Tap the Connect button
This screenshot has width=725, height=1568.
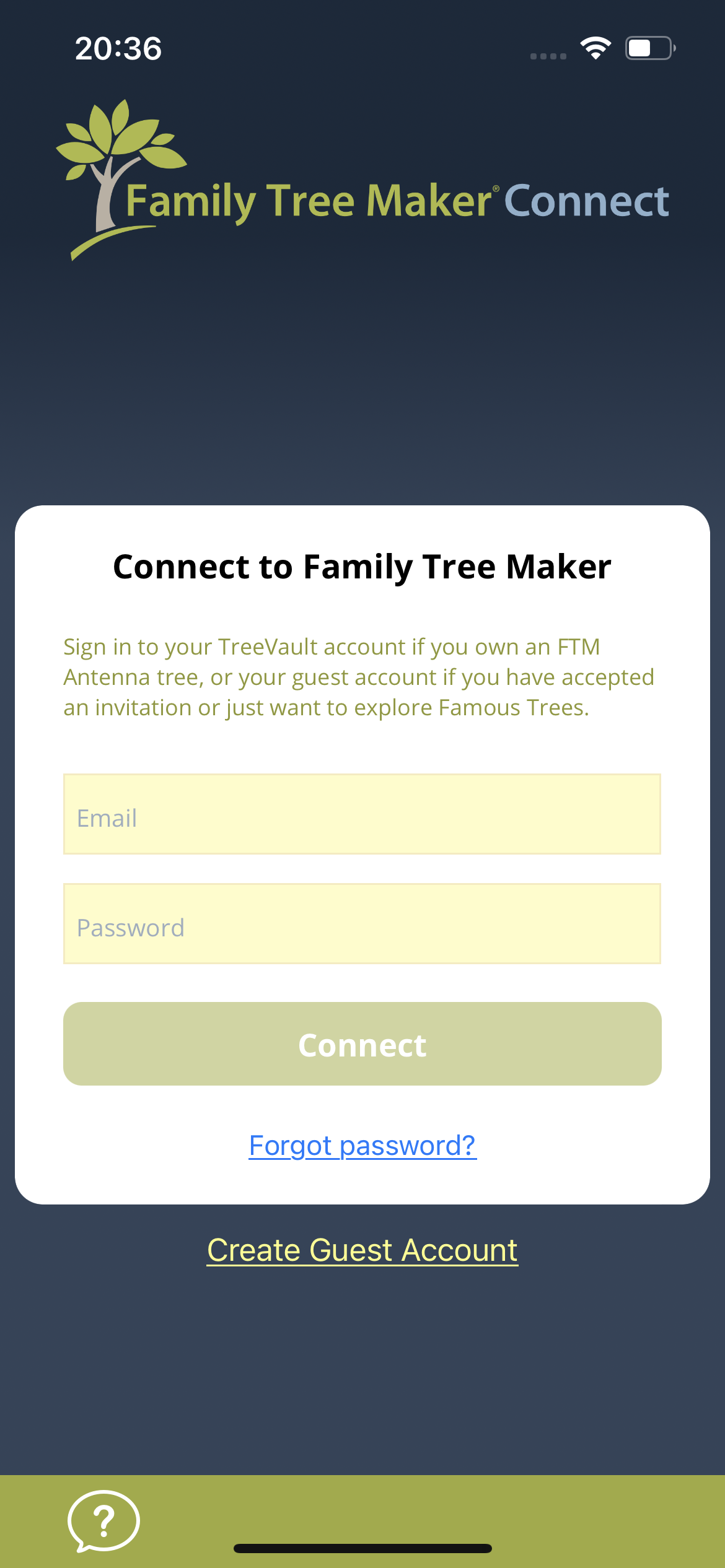362,1044
